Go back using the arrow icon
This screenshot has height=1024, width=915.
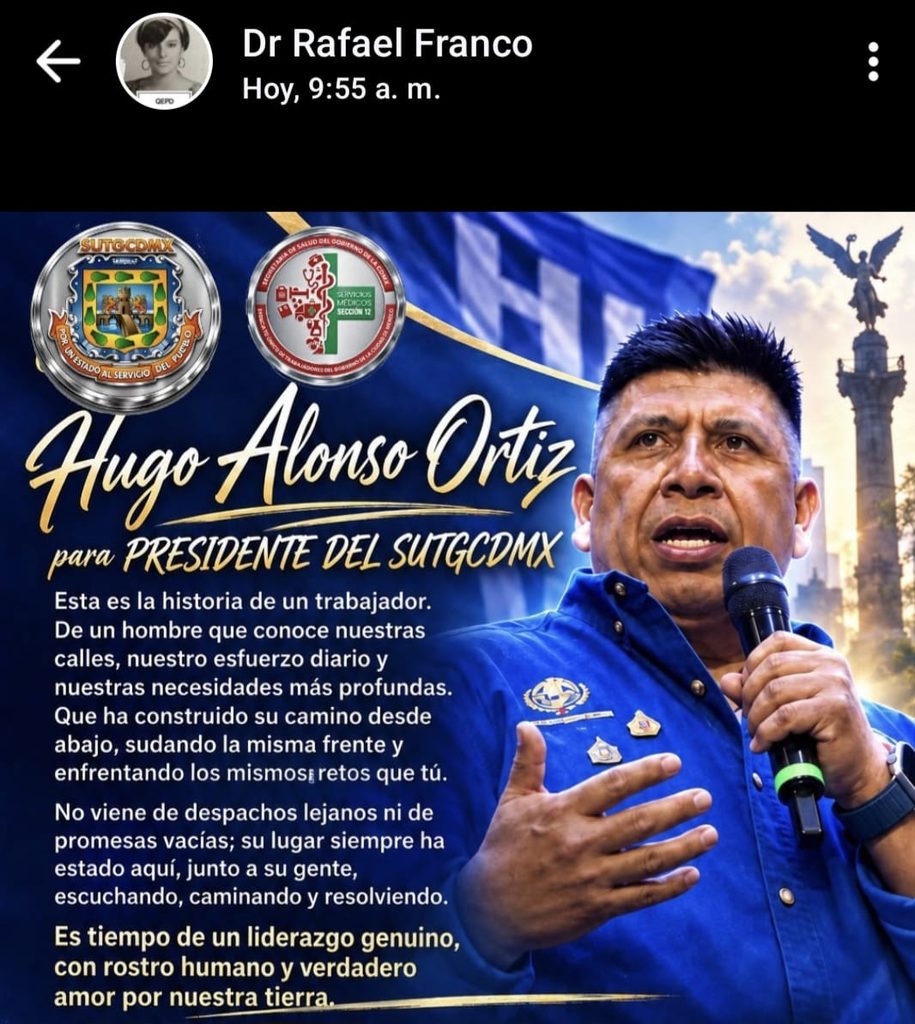[58, 61]
